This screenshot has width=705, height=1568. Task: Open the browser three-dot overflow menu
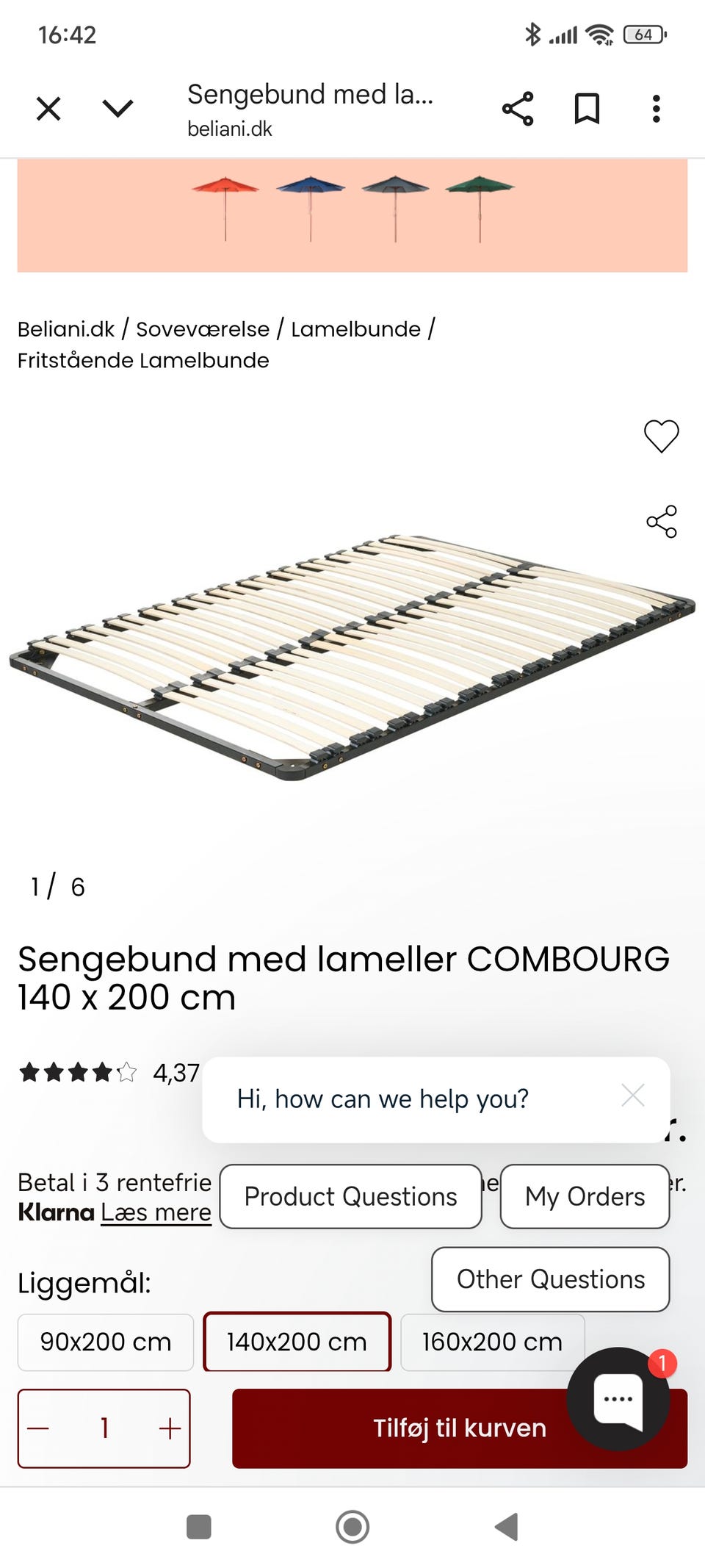[656, 109]
